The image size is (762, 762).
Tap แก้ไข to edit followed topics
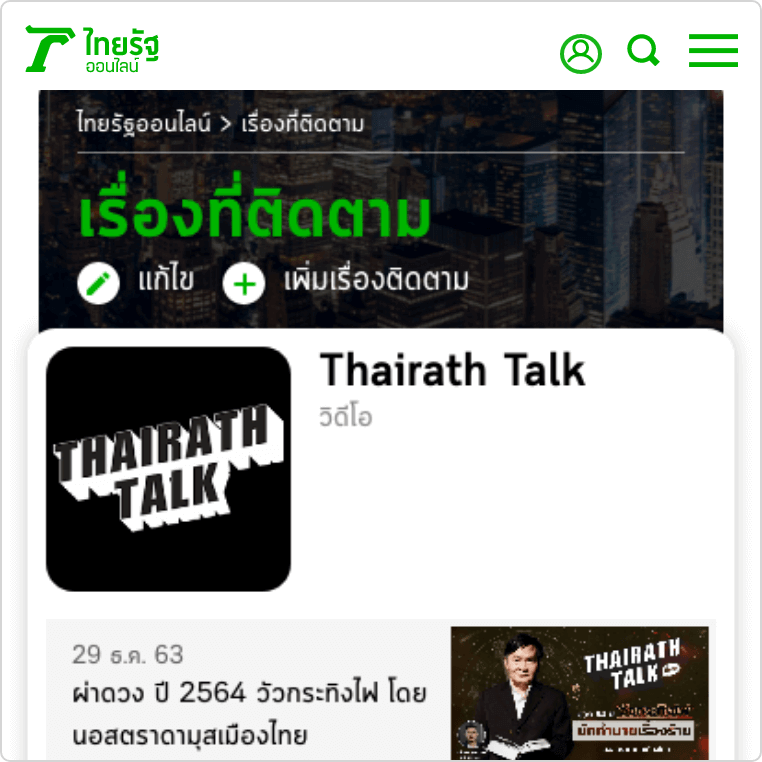[x=136, y=283]
